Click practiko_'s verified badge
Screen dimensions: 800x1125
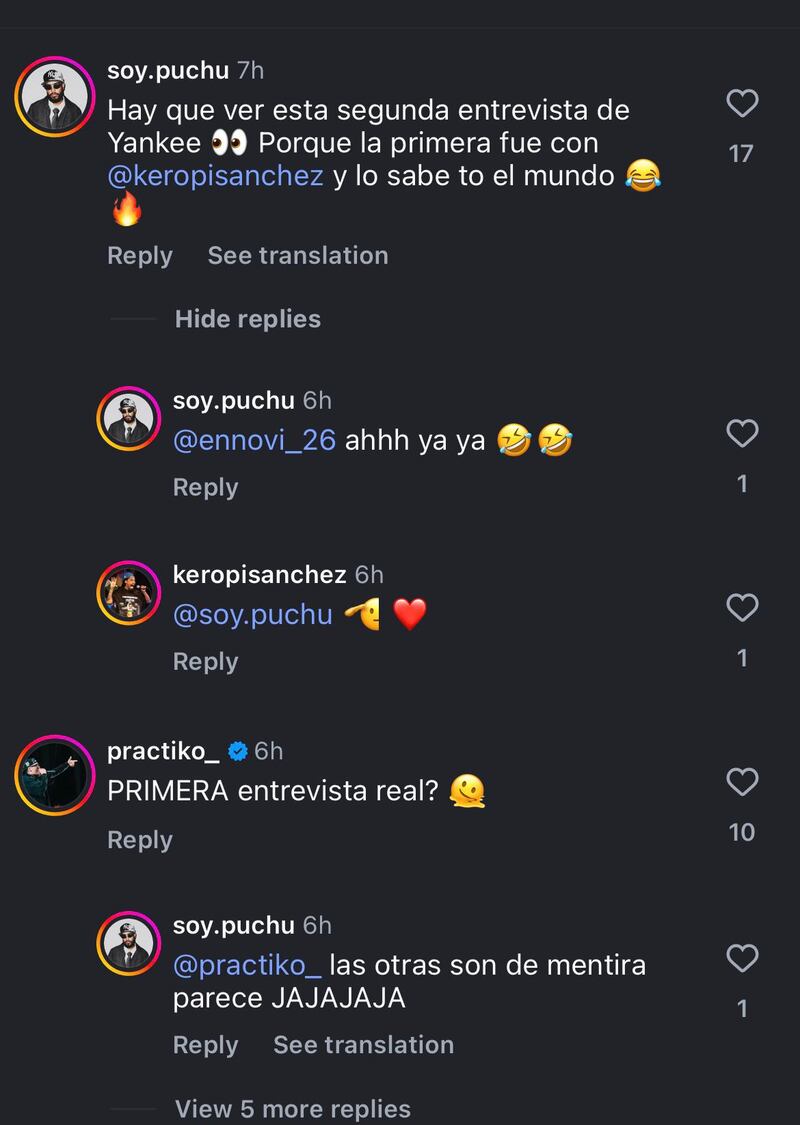coord(237,751)
